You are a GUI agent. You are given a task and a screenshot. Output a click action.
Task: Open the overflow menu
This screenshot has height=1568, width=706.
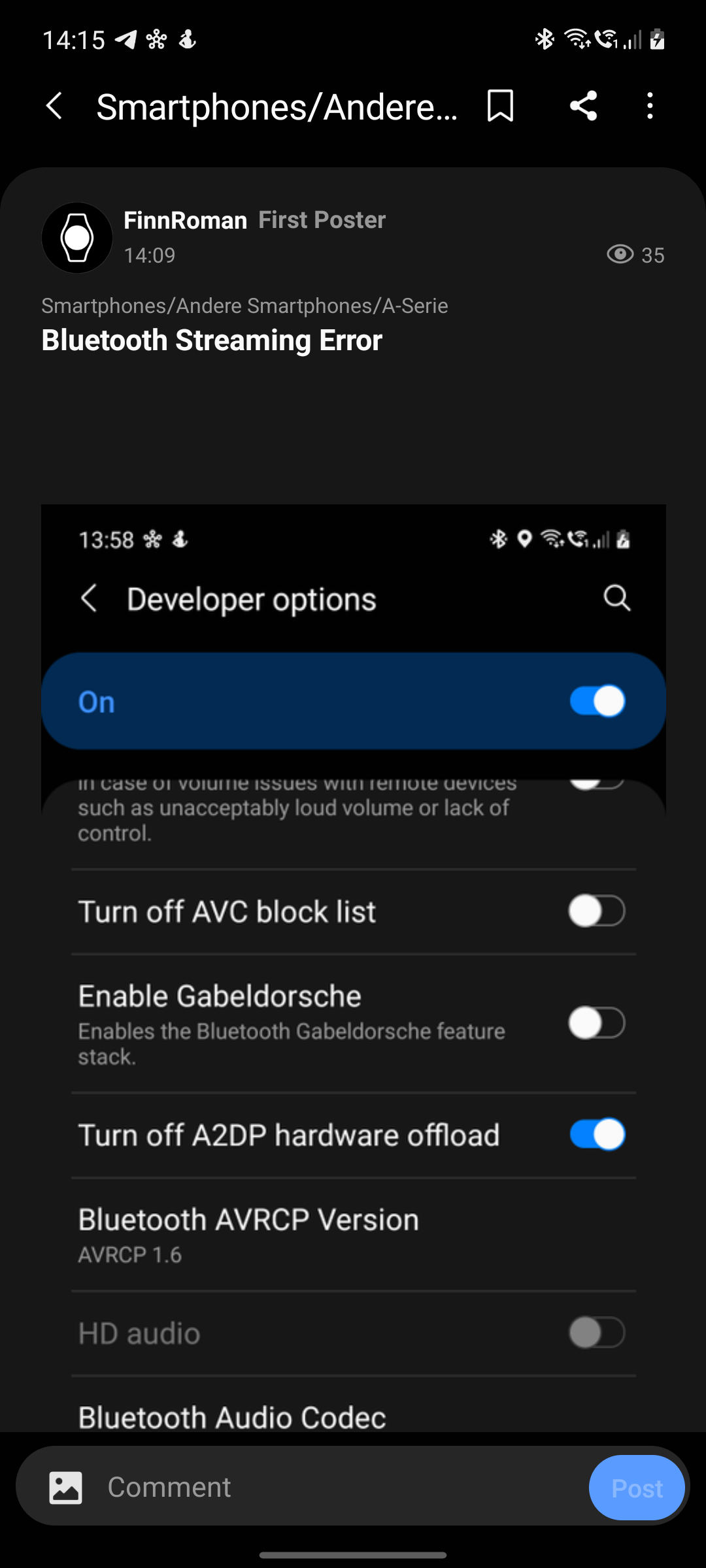(x=649, y=106)
